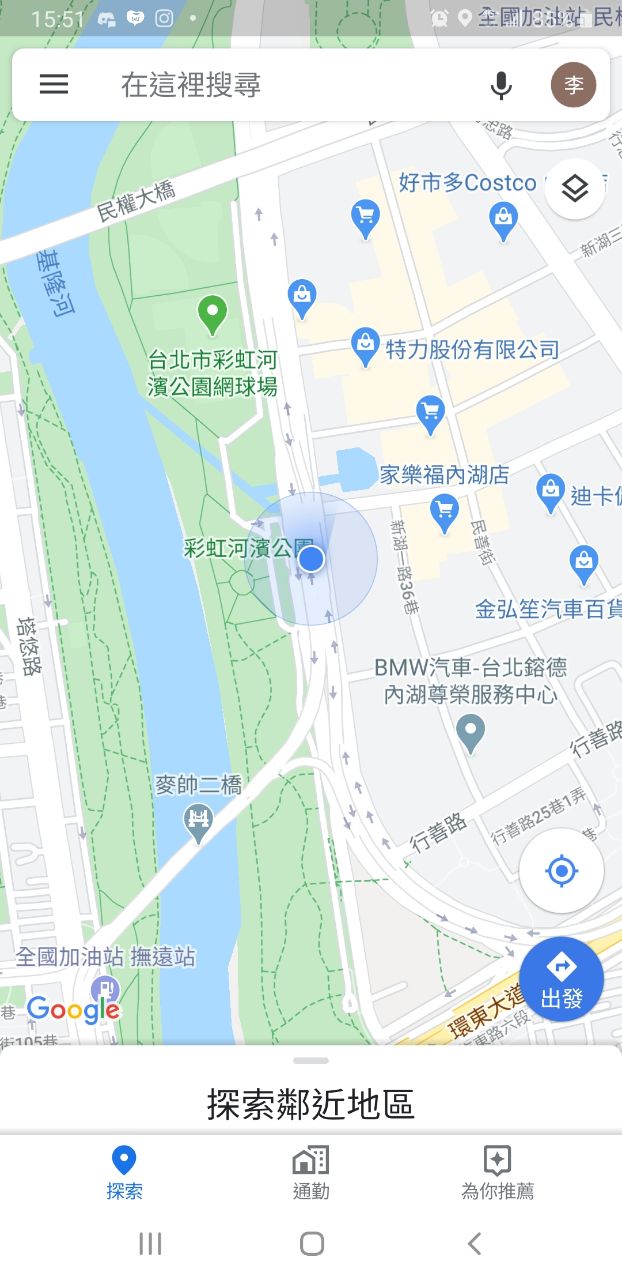Select the 家樂福內湖店 shopping pin
Image resolution: width=622 pixels, height=1280 pixels.
point(444,511)
